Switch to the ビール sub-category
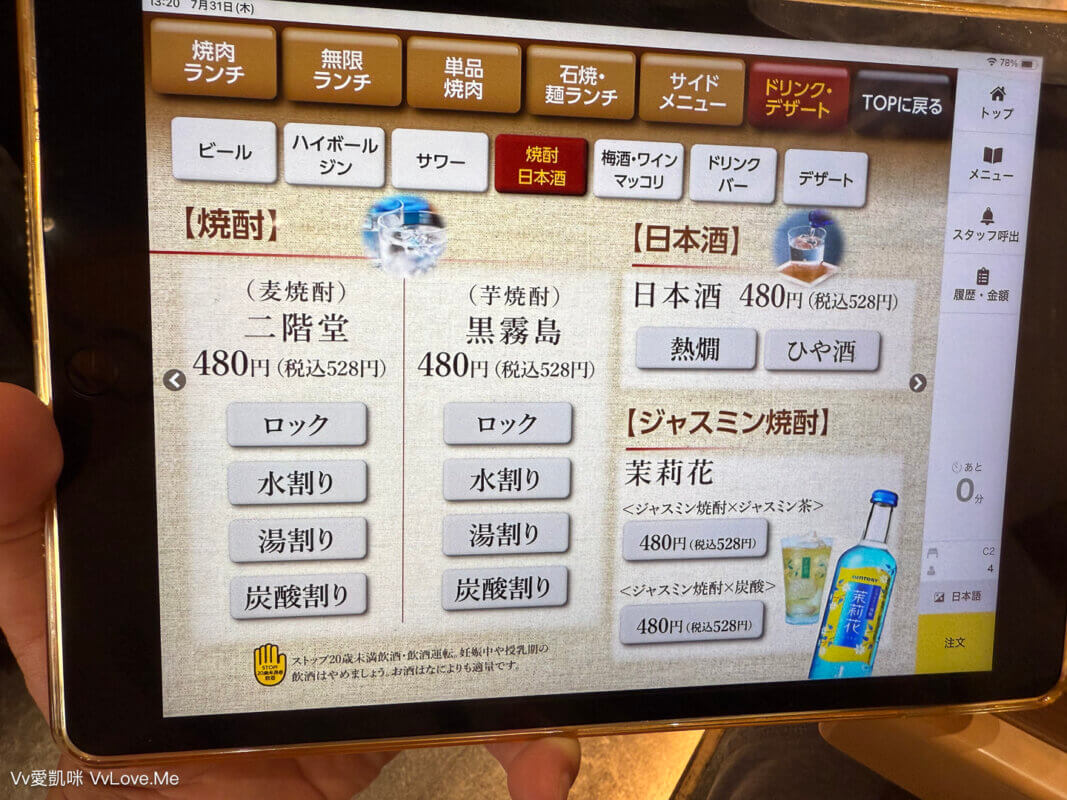This screenshot has height=800, width=1067. [x=224, y=151]
